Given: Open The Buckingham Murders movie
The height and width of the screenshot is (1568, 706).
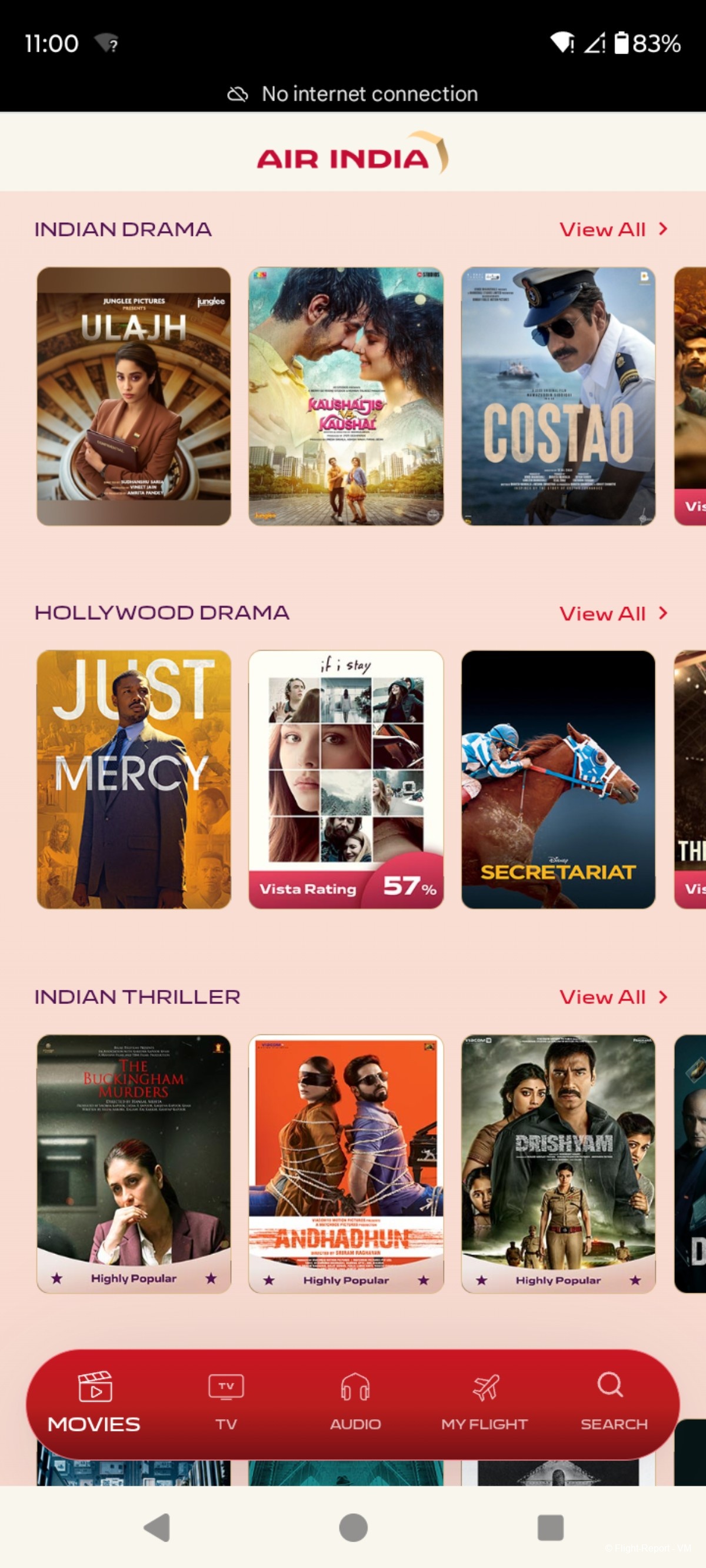Looking at the screenshot, I should click(134, 1163).
